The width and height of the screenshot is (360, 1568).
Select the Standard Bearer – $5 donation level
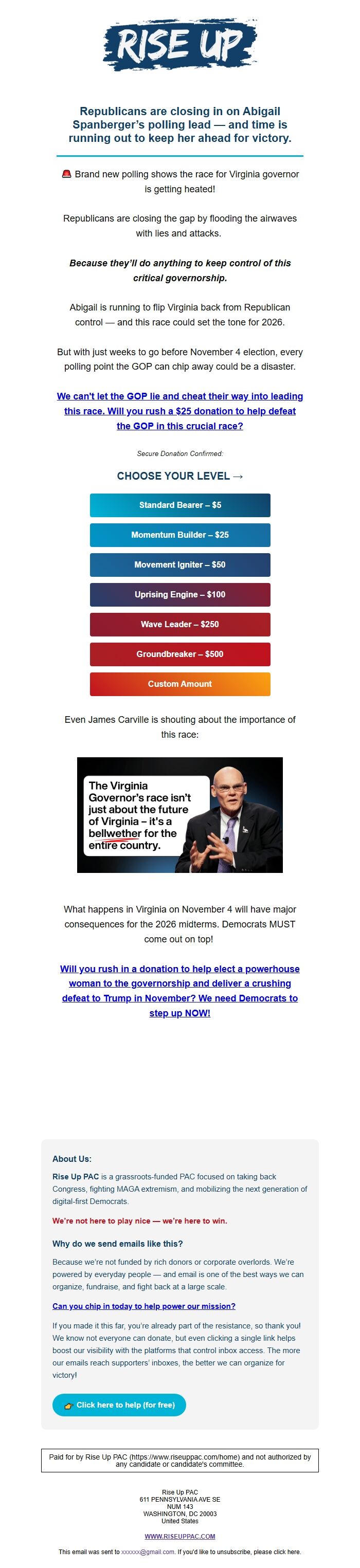179,505
